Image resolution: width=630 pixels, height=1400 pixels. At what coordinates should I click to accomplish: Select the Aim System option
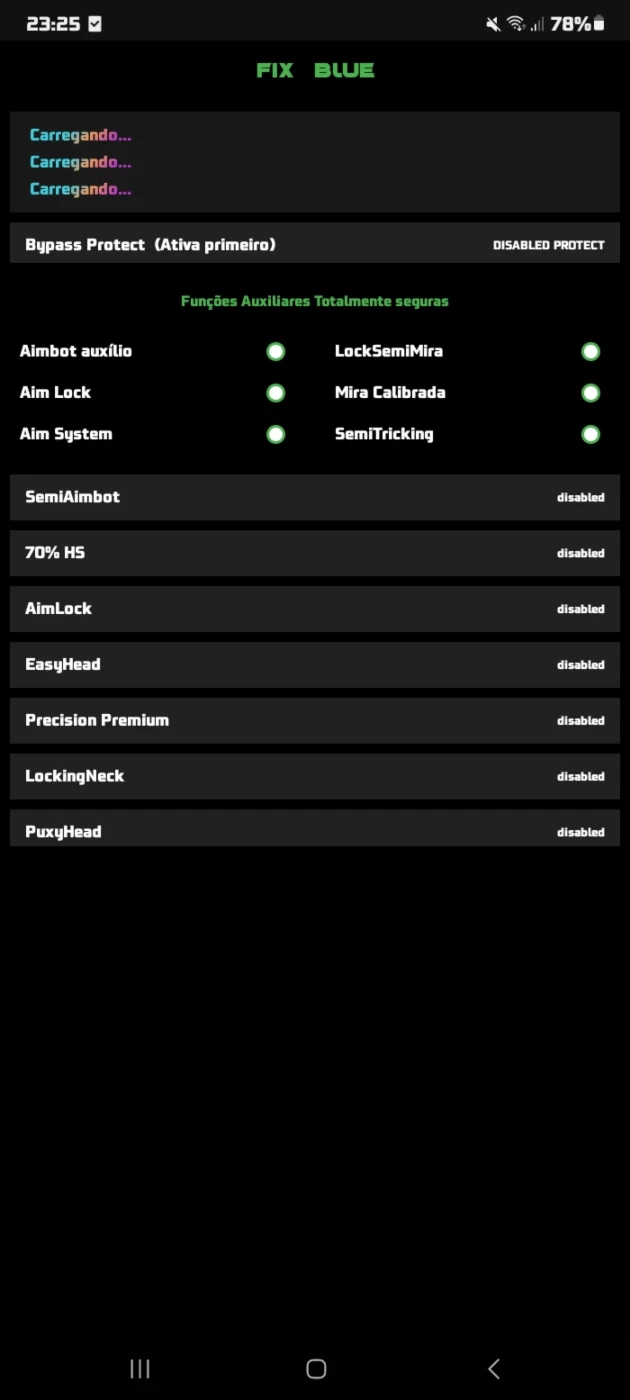(x=275, y=434)
